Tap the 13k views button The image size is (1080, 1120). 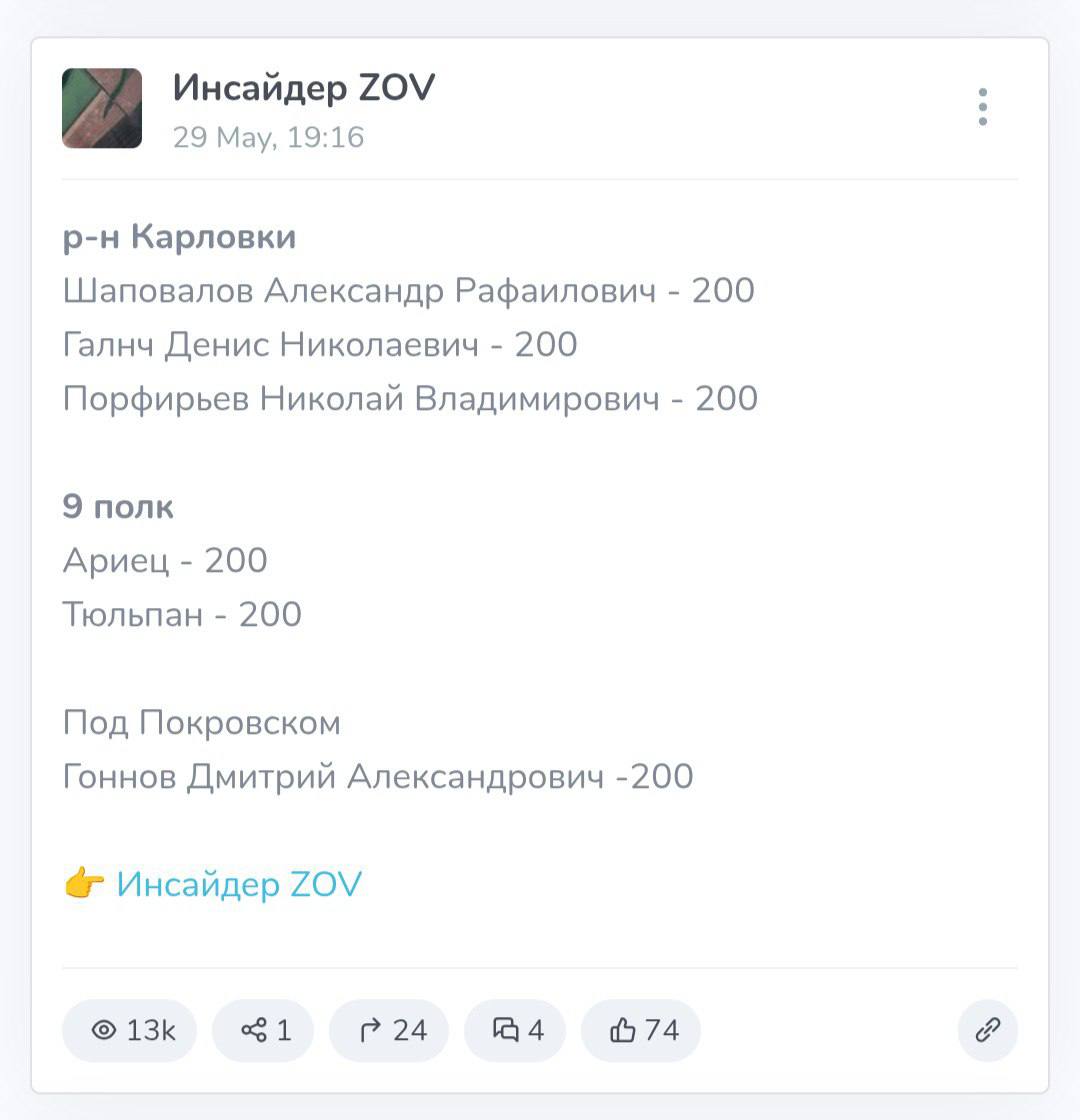pyautogui.click(x=130, y=1030)
